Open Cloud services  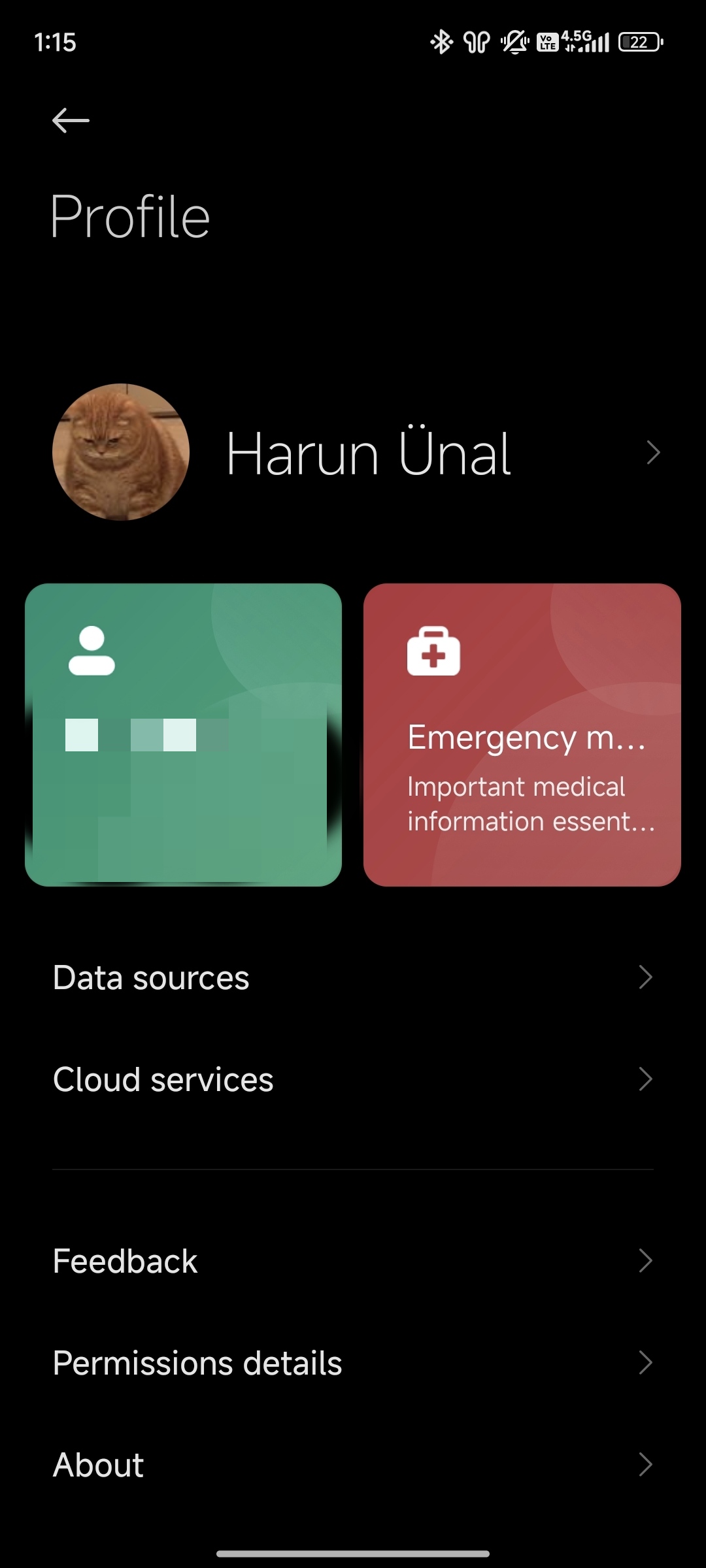pyautogui.click(x=353, y=1079)
